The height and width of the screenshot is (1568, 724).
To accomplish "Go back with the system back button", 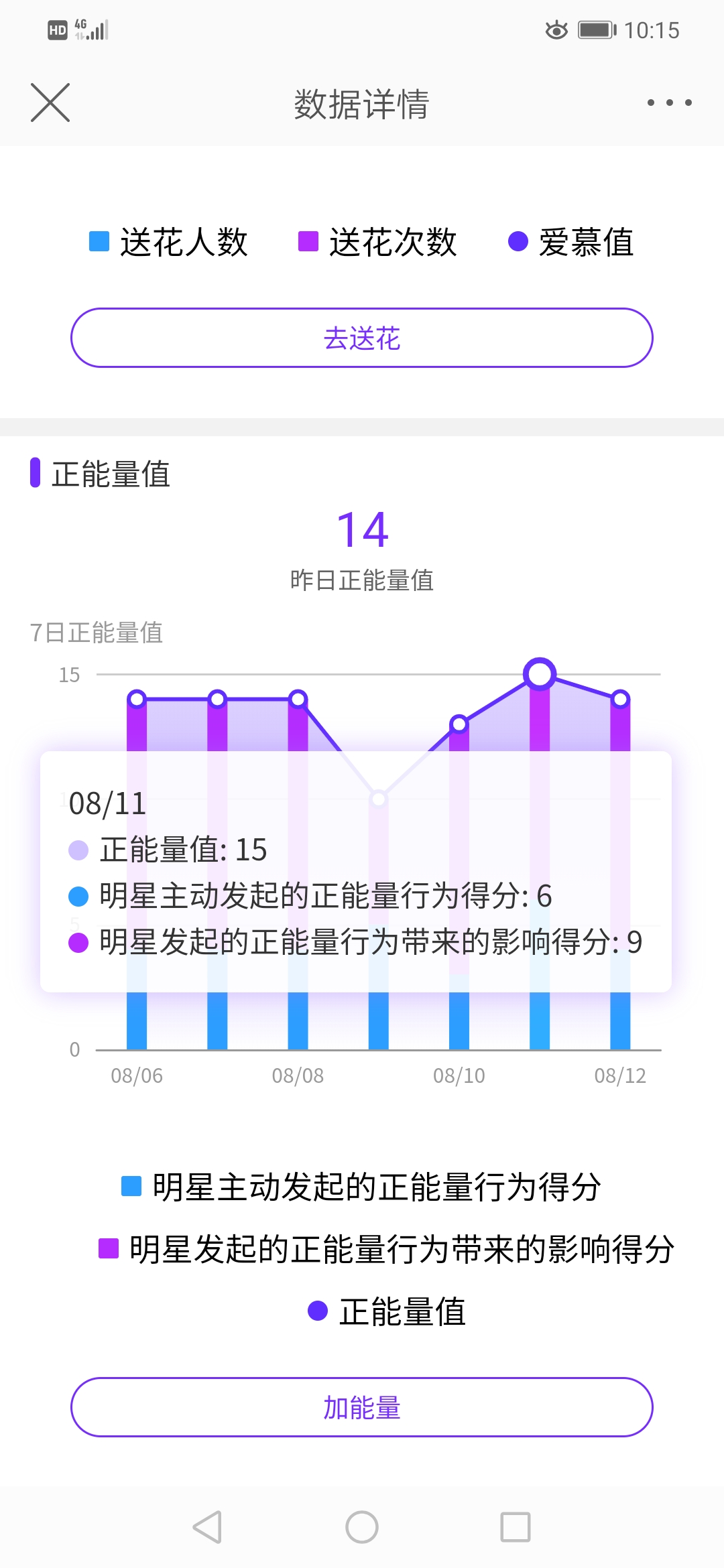I will tap(207, 1527).
